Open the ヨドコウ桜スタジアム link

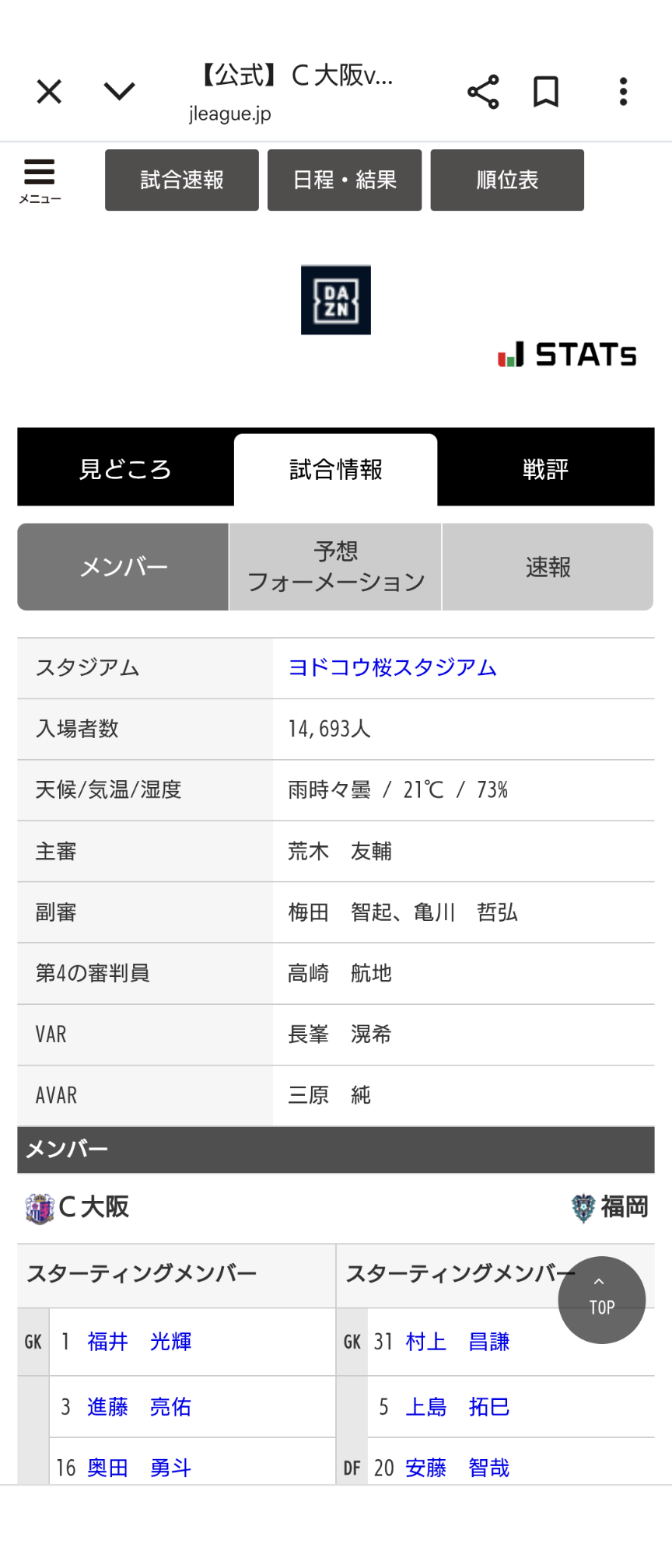click(x=392, y=667)
